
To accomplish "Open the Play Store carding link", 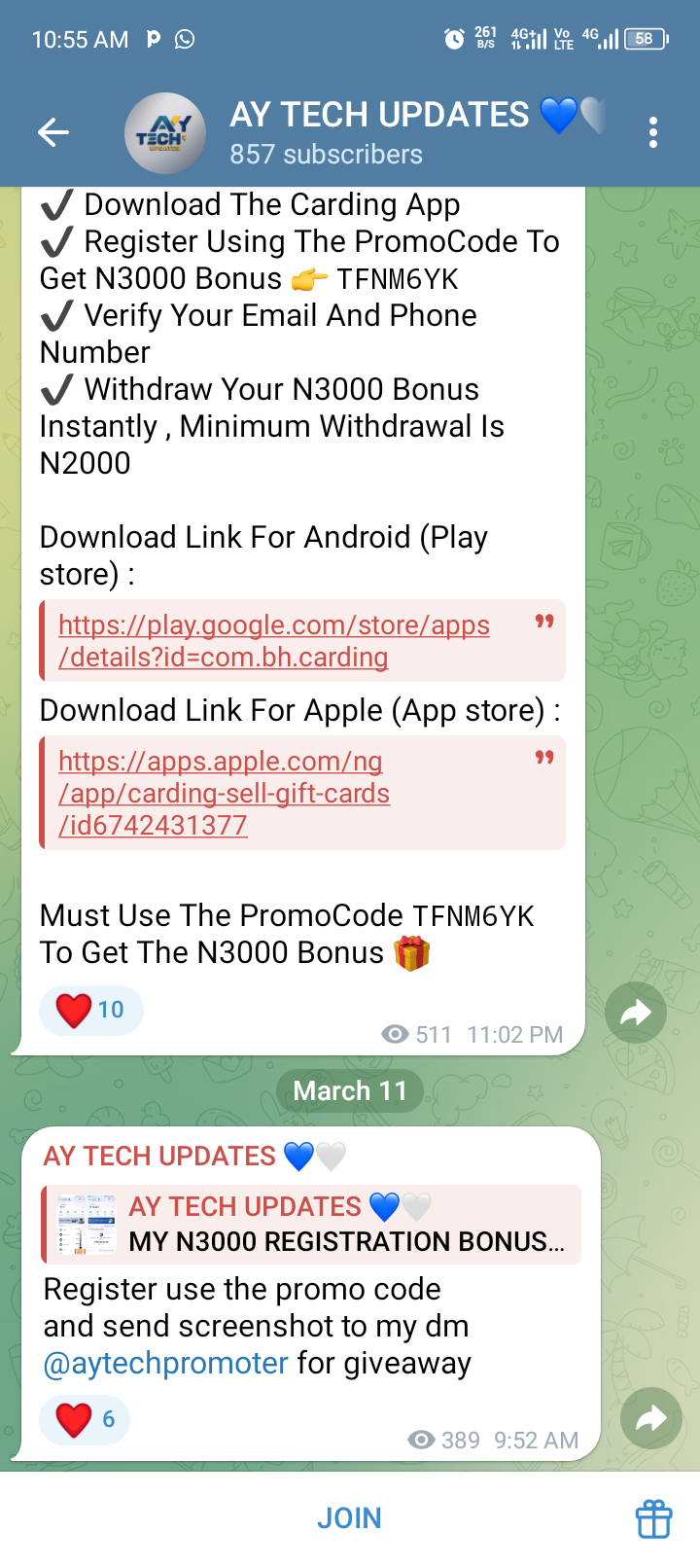I will (x=273, y=641).
